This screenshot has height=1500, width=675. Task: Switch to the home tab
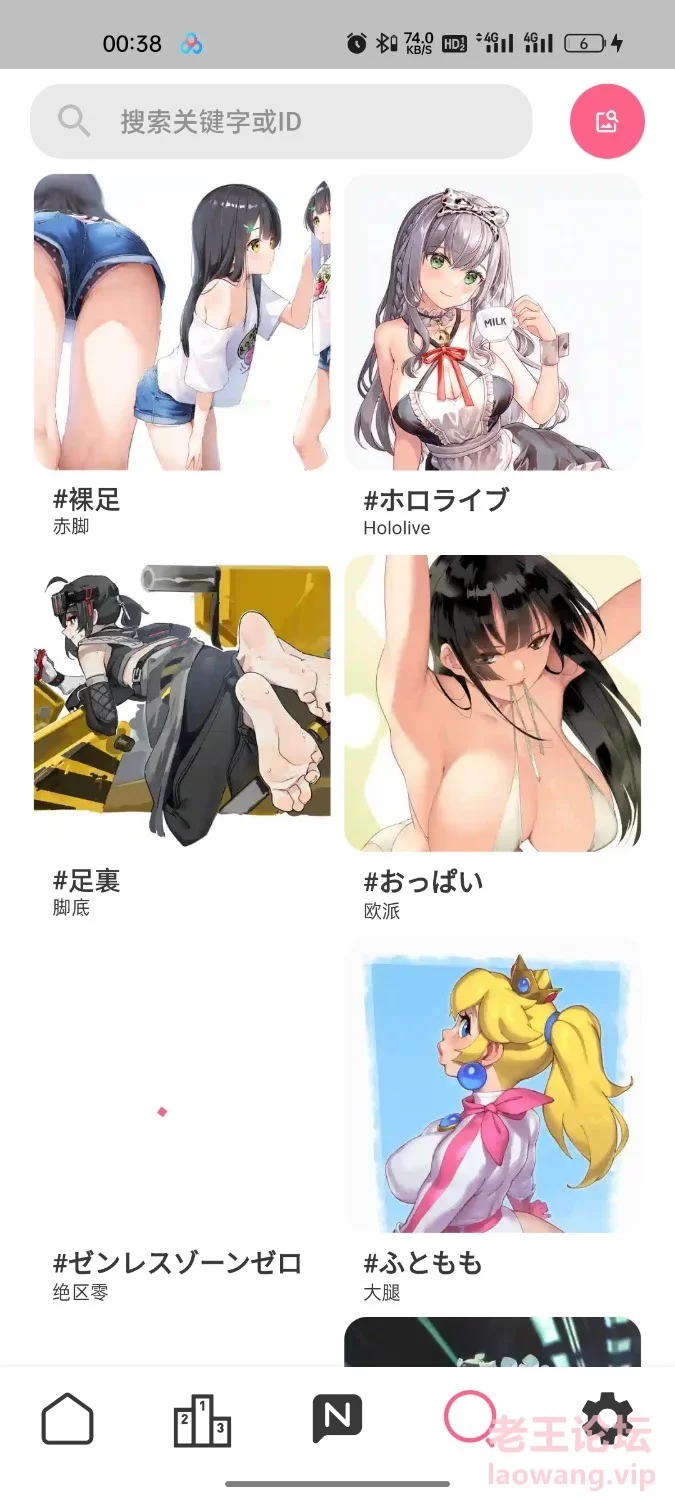[67, 1419]
